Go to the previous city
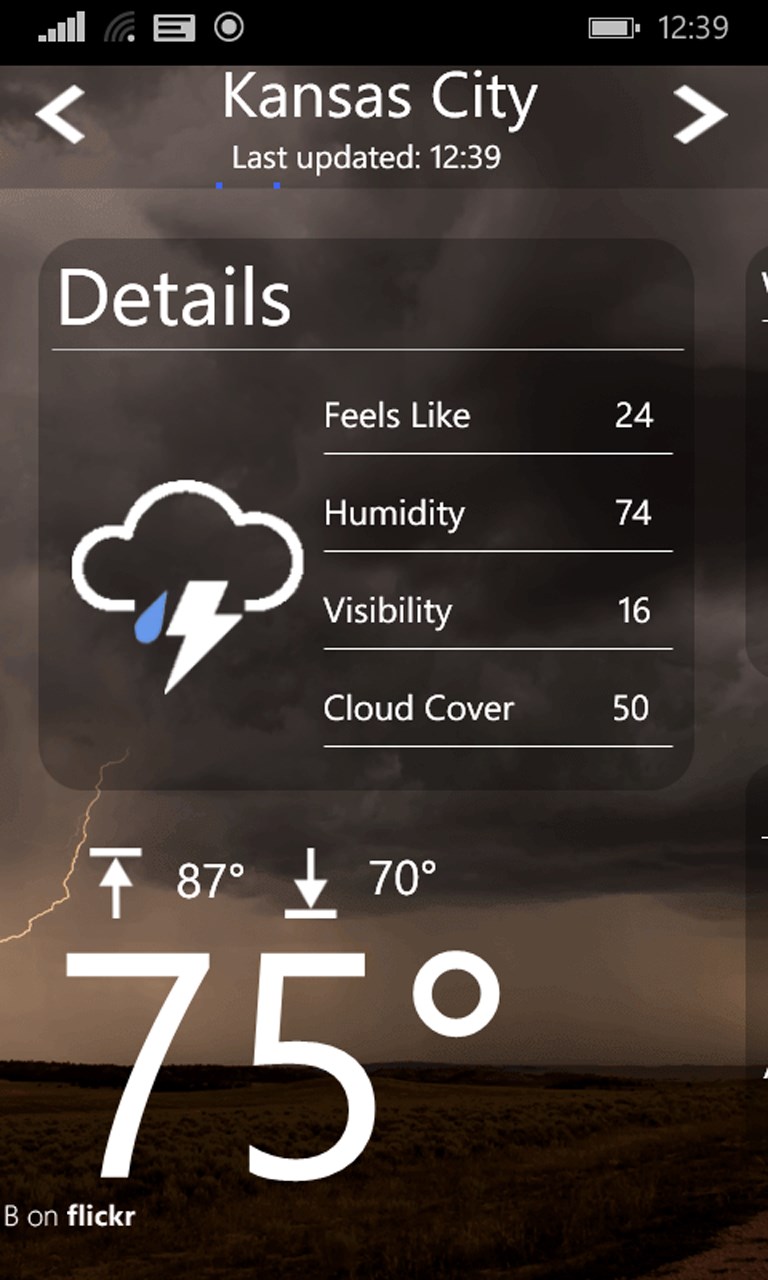The image size is (768, 1280). click(60, 114)
